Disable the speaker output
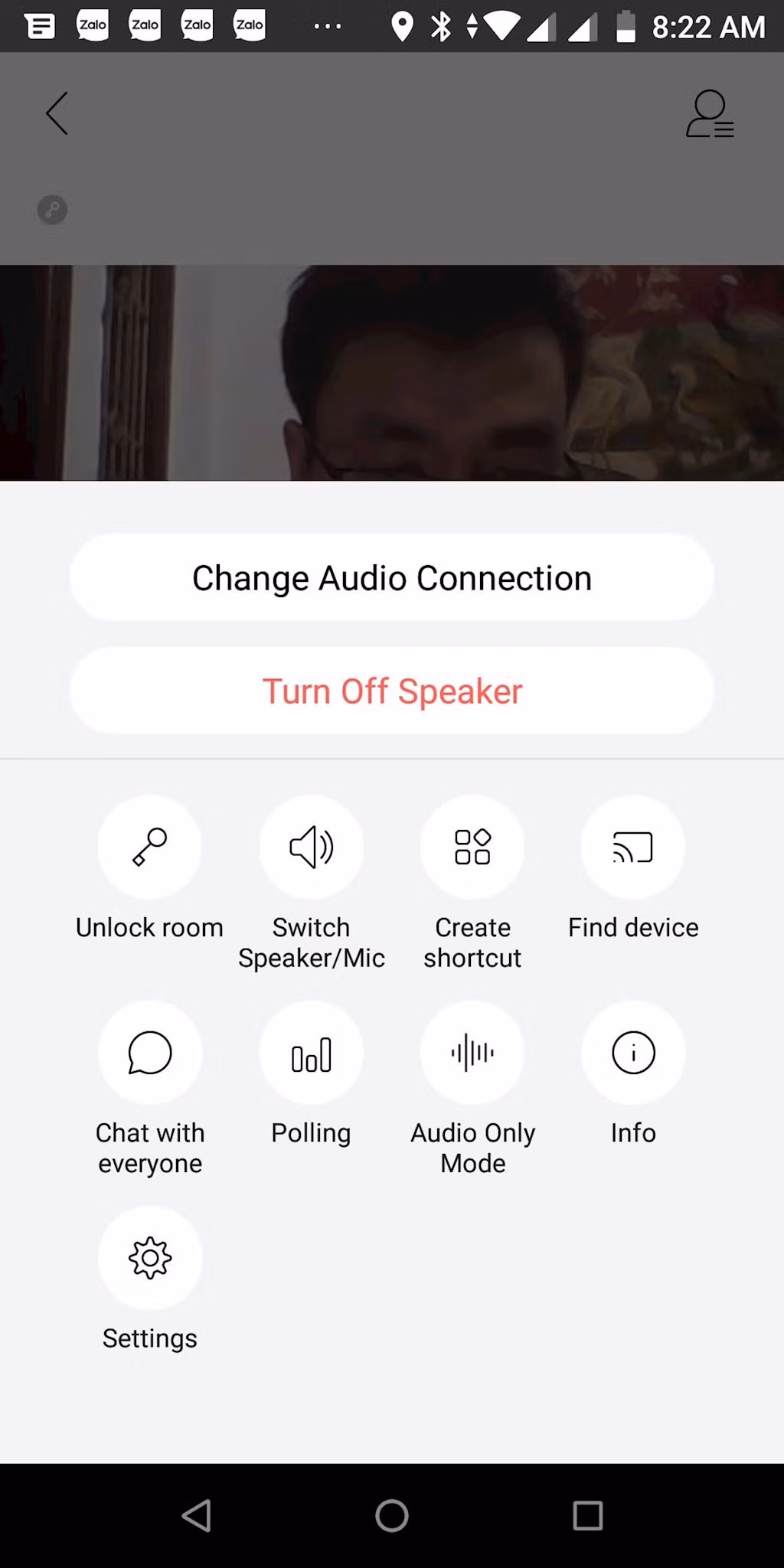784x1568 pixels. pos(392,690)
